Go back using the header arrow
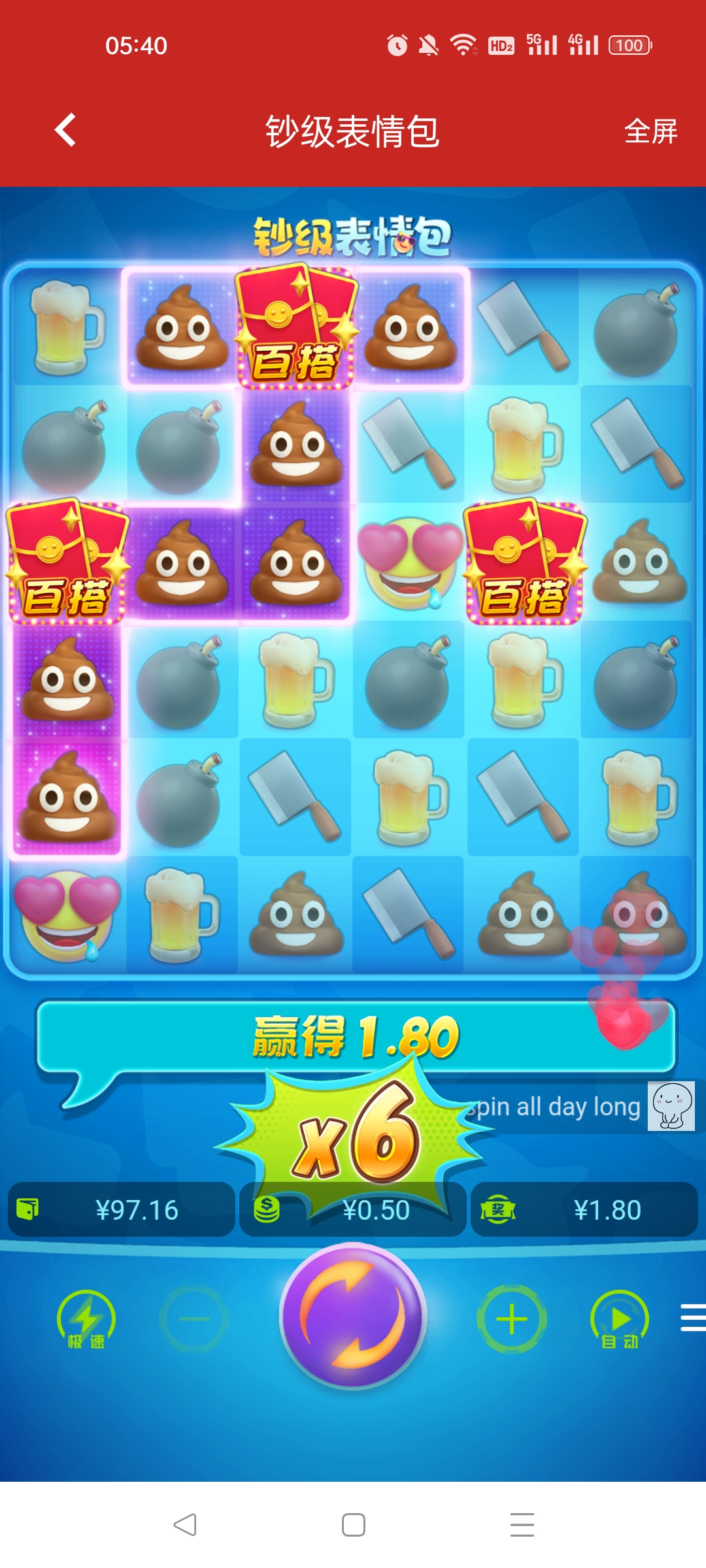This screenshot has height=1568, width=706. [x=65, y=130]
